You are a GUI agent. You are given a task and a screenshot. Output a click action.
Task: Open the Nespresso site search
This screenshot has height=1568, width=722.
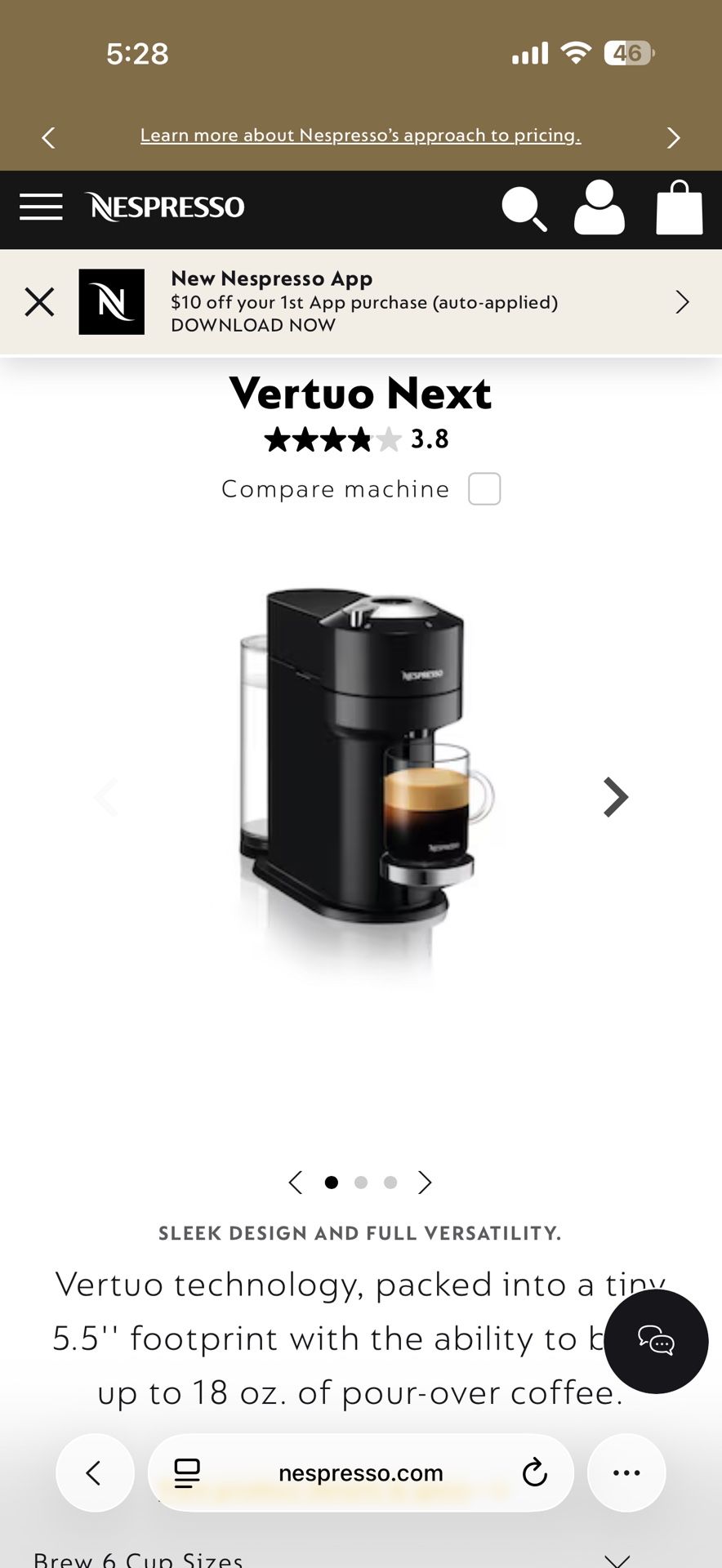tap(524, 209)
